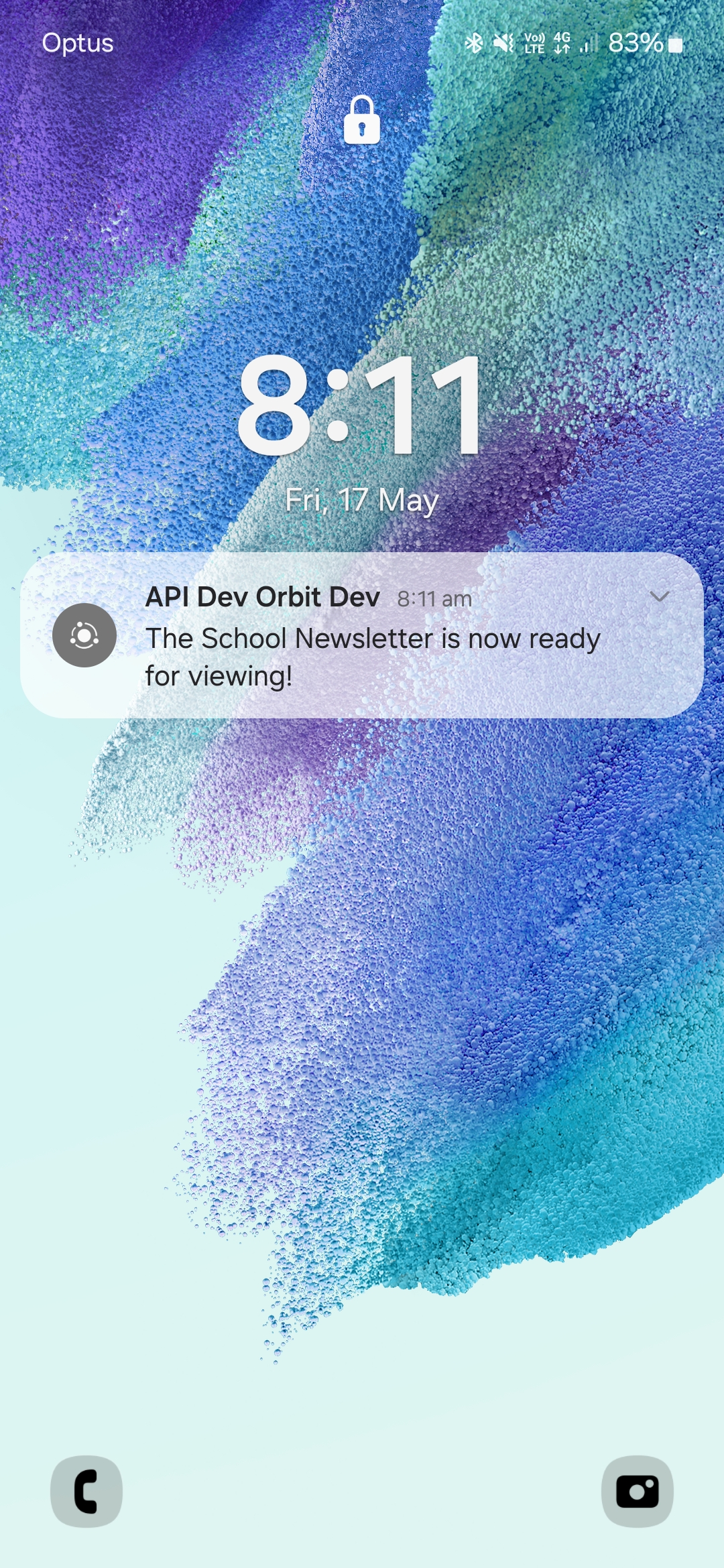The image size is (724, 1568).
Task: Toggle Bluetooth from the status bar
Action: coord(473,44)
